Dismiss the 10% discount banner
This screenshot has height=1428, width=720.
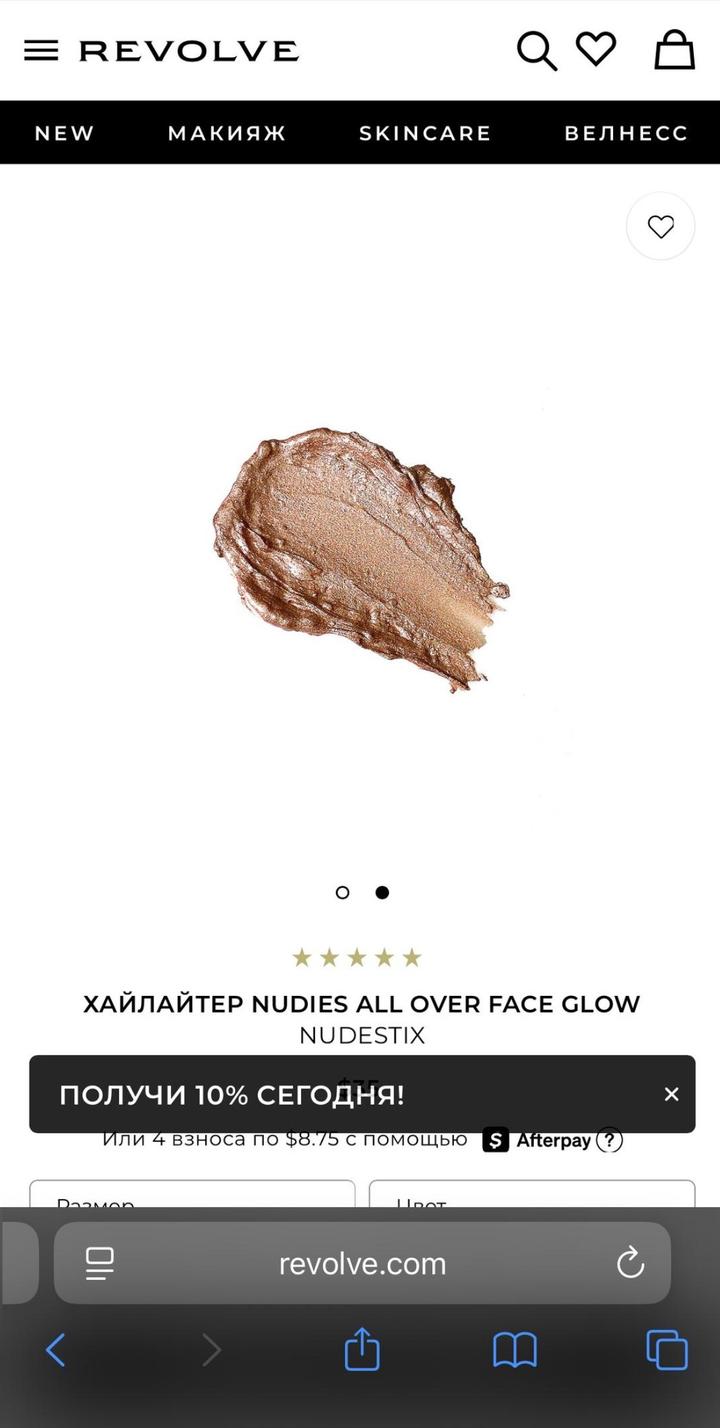click(x=671, y=1094)
